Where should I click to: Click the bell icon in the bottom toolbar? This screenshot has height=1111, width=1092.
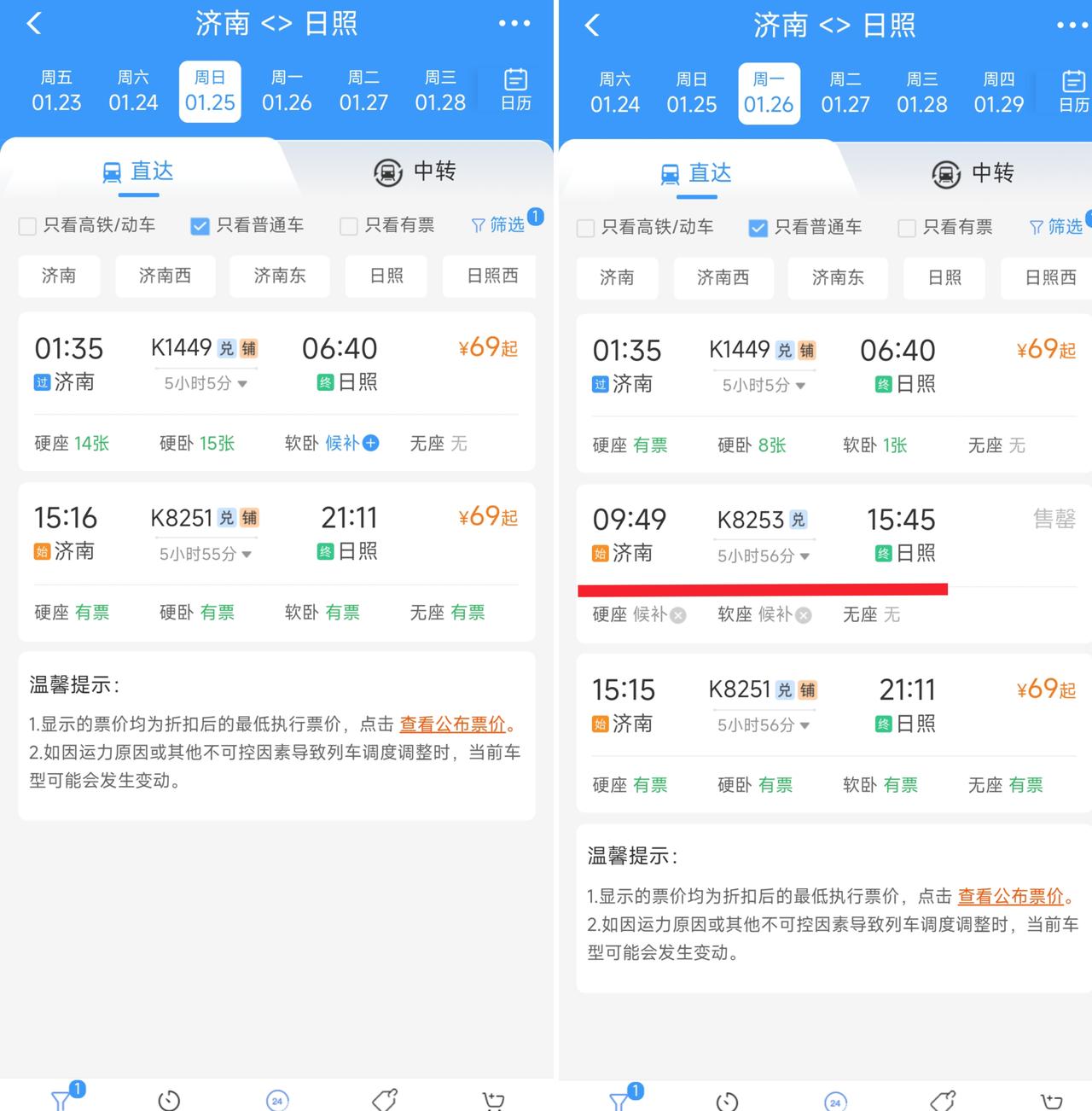coord(385,1100)
